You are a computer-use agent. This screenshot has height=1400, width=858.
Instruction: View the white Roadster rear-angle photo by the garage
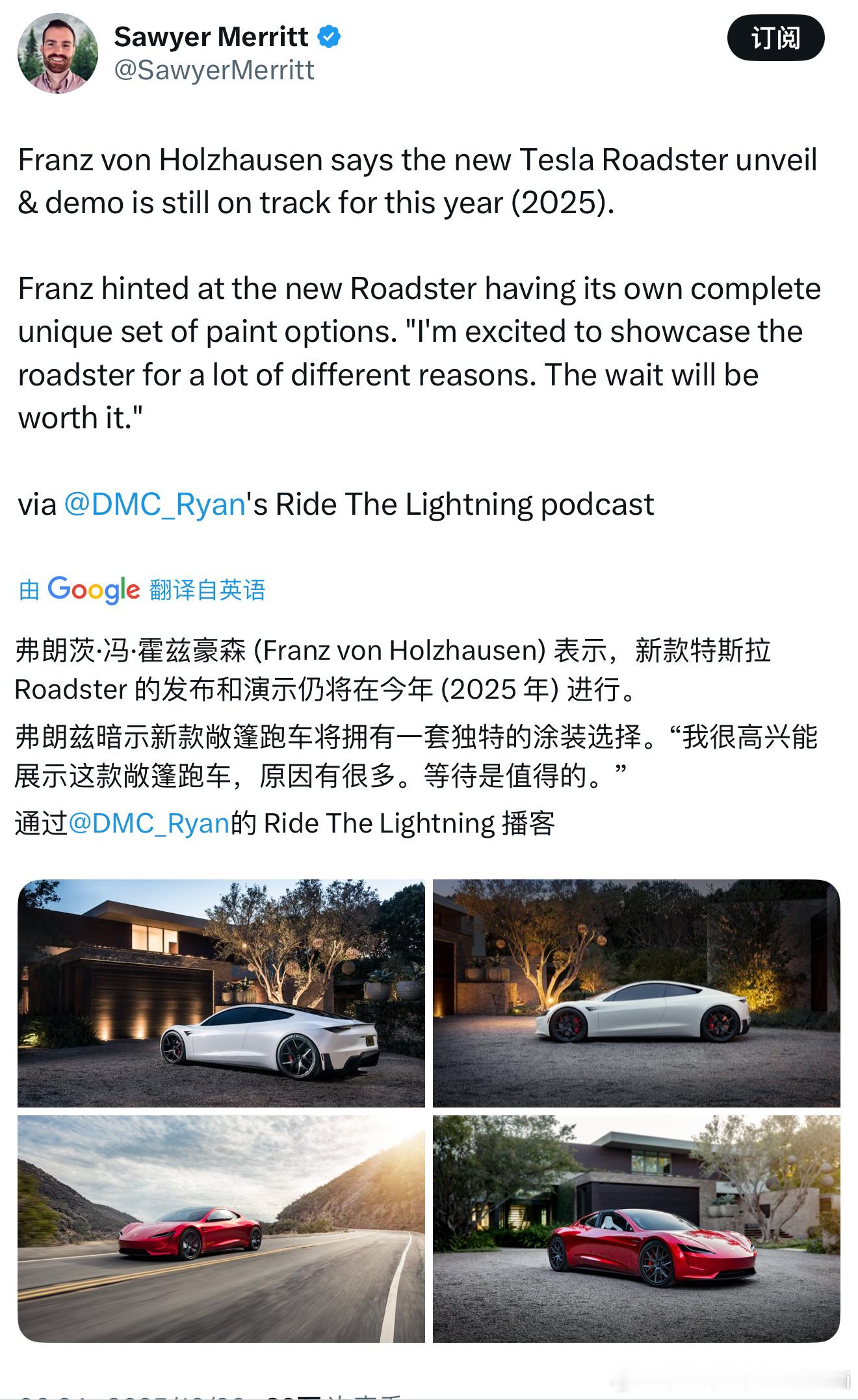click(x=221, y=993)
